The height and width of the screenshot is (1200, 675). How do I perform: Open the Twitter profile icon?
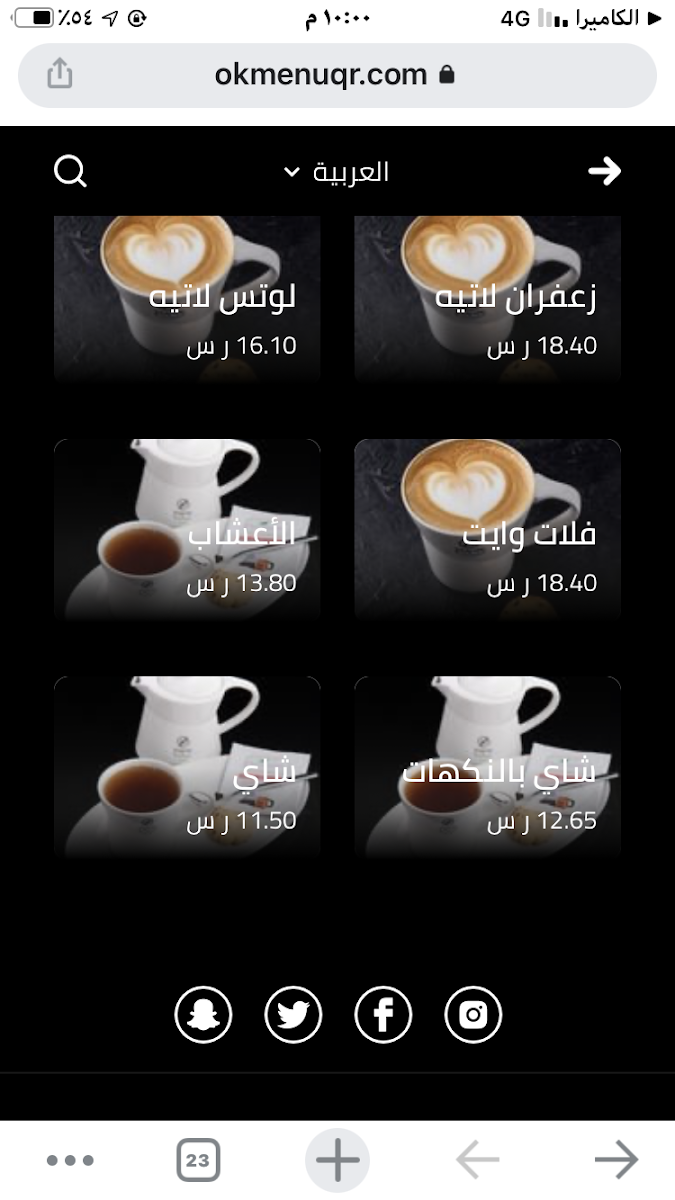[293, 1015]
